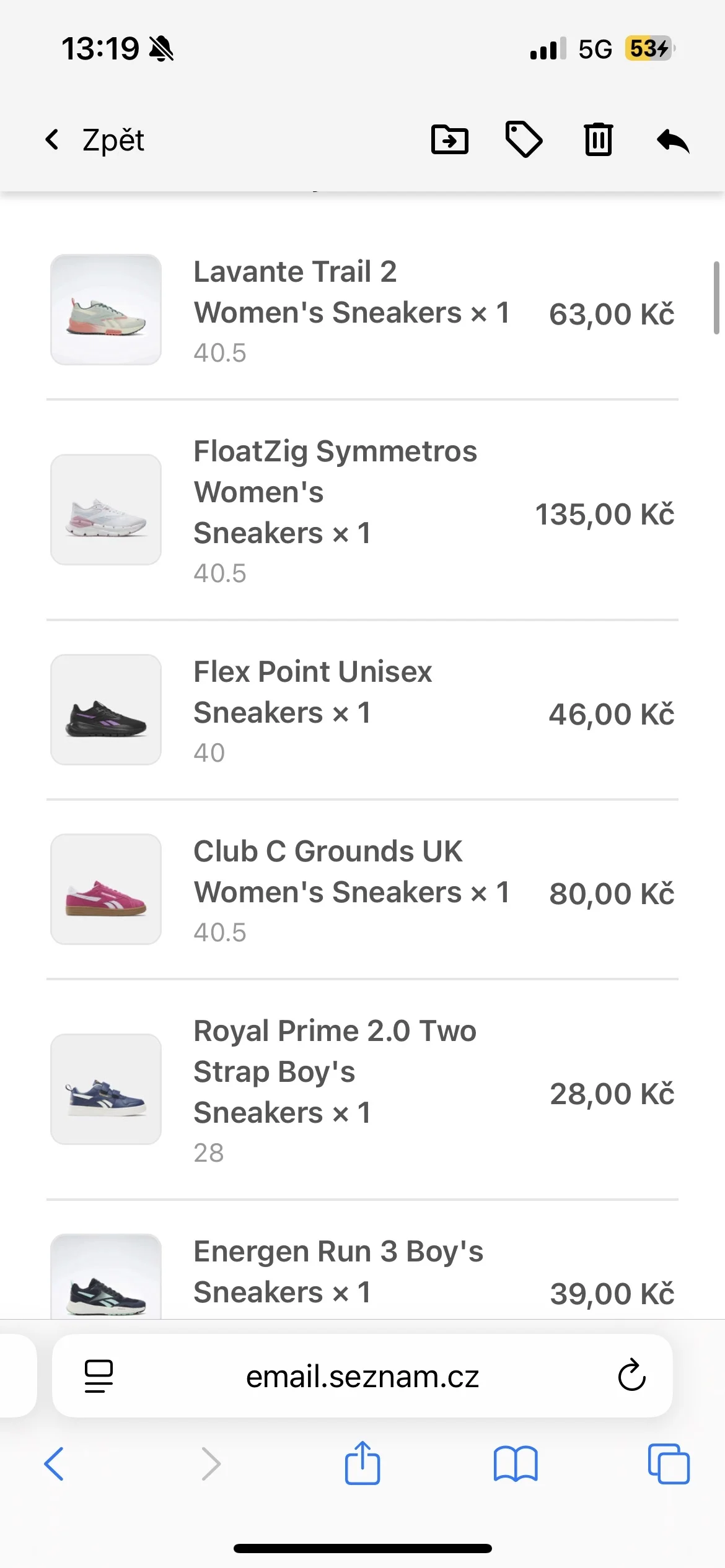Reply to the email with the arrow icon
725x1568 pixels.
click(x=673, y=141)
